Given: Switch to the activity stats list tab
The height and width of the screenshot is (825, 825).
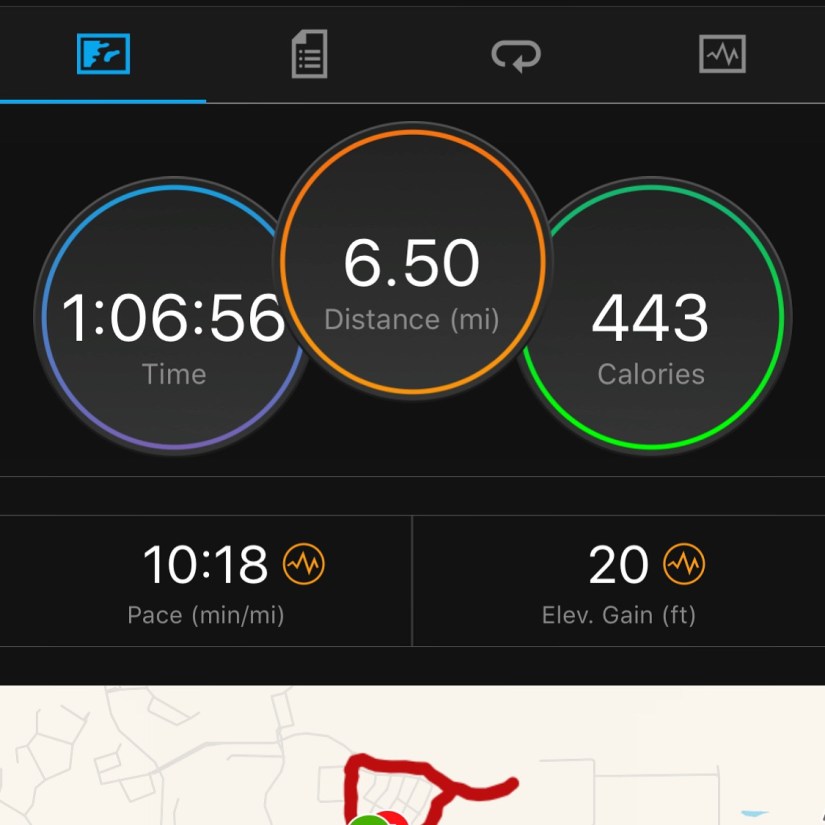Looking at the screenshot, I should [309, 54].
